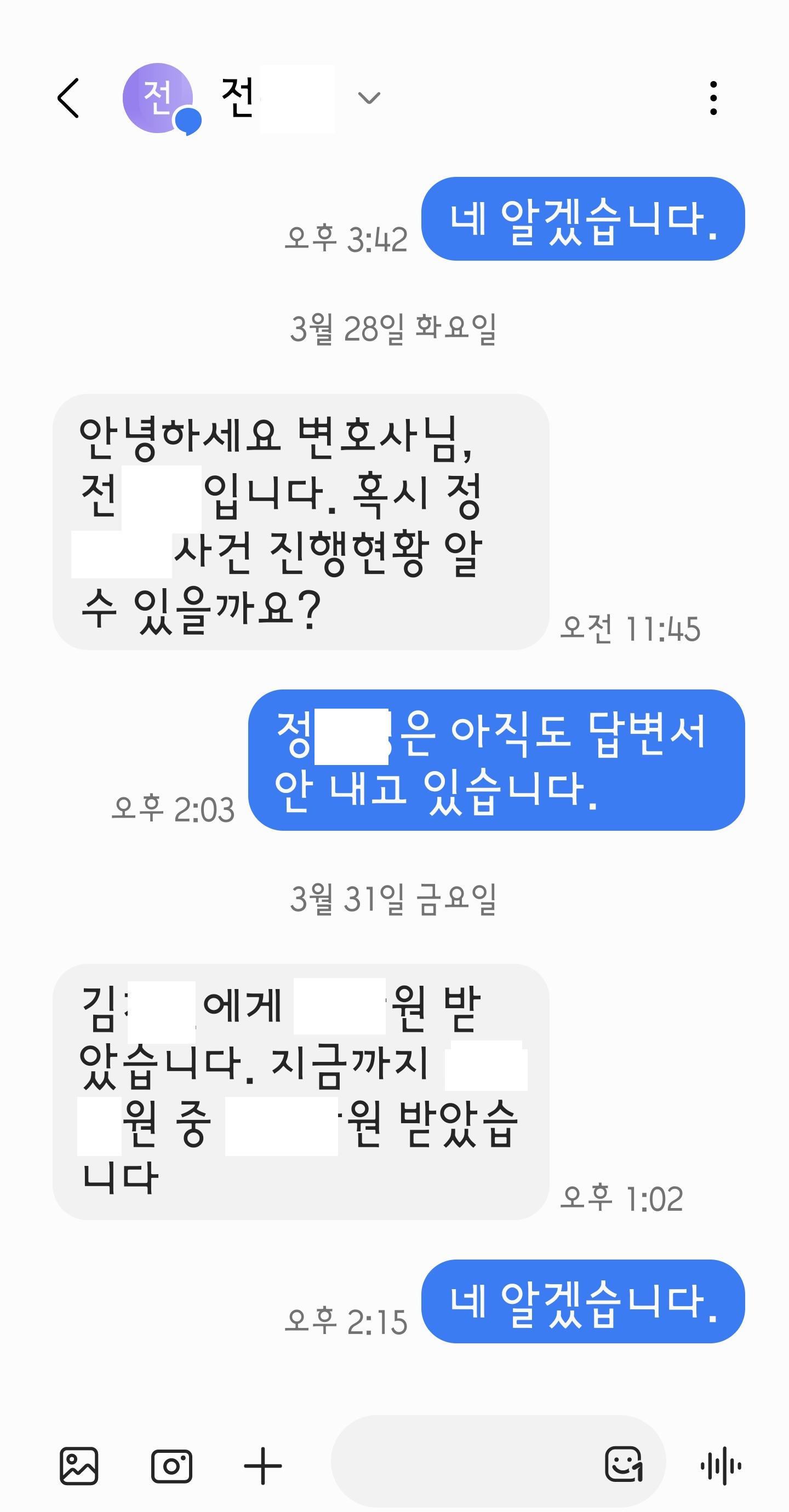Record a voice message
This screenshot has width=789, height=1512.
coord(721,1465)
